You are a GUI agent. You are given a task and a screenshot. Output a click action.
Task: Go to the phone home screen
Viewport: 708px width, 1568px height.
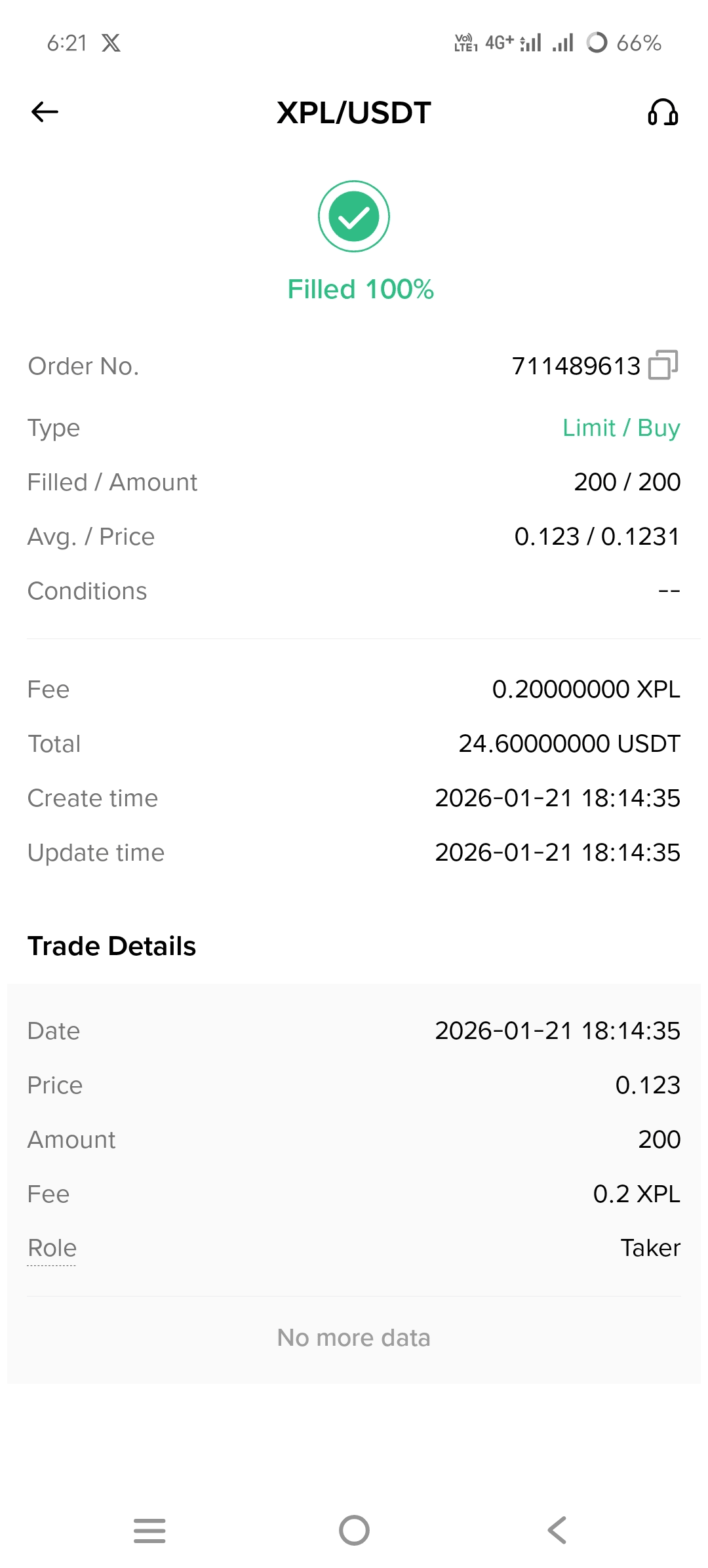tap(354, 1531)
